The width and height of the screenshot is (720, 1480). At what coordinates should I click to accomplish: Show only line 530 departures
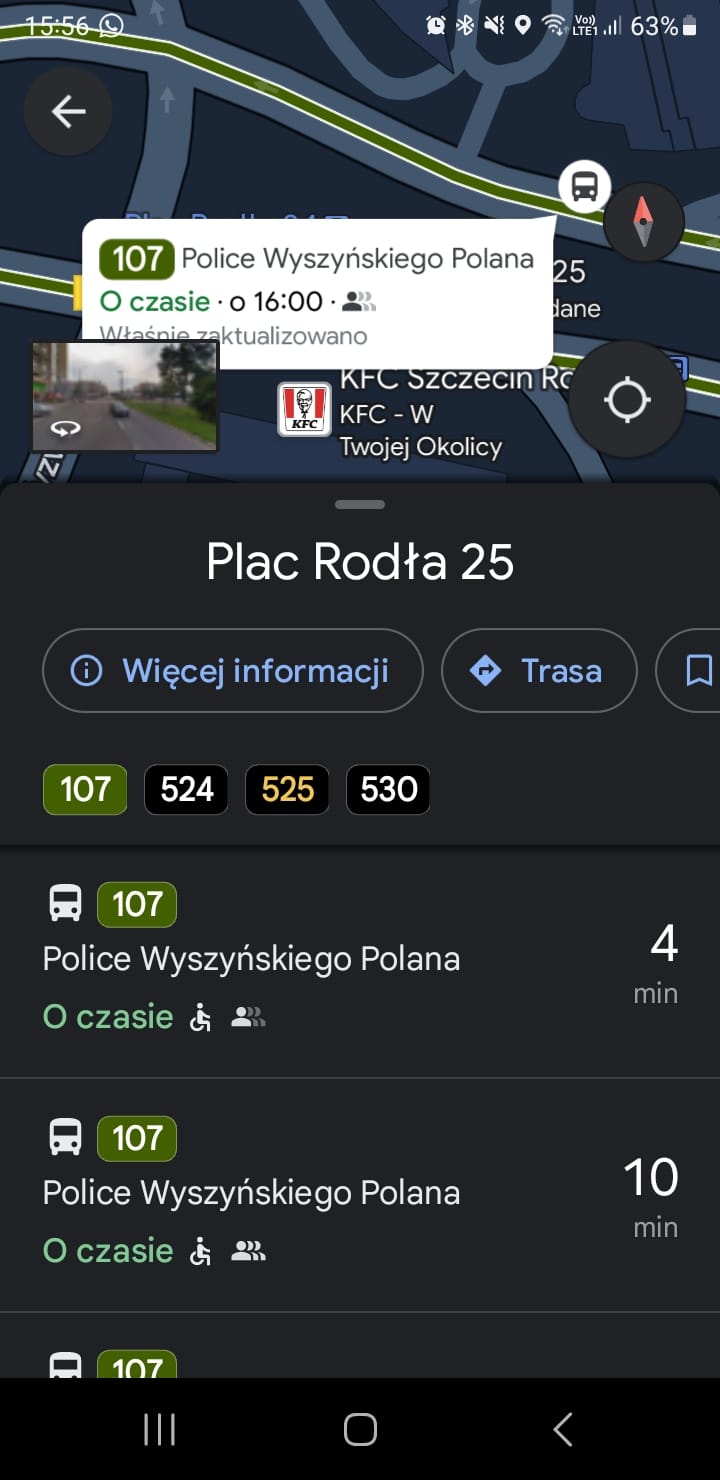[389, 790]
